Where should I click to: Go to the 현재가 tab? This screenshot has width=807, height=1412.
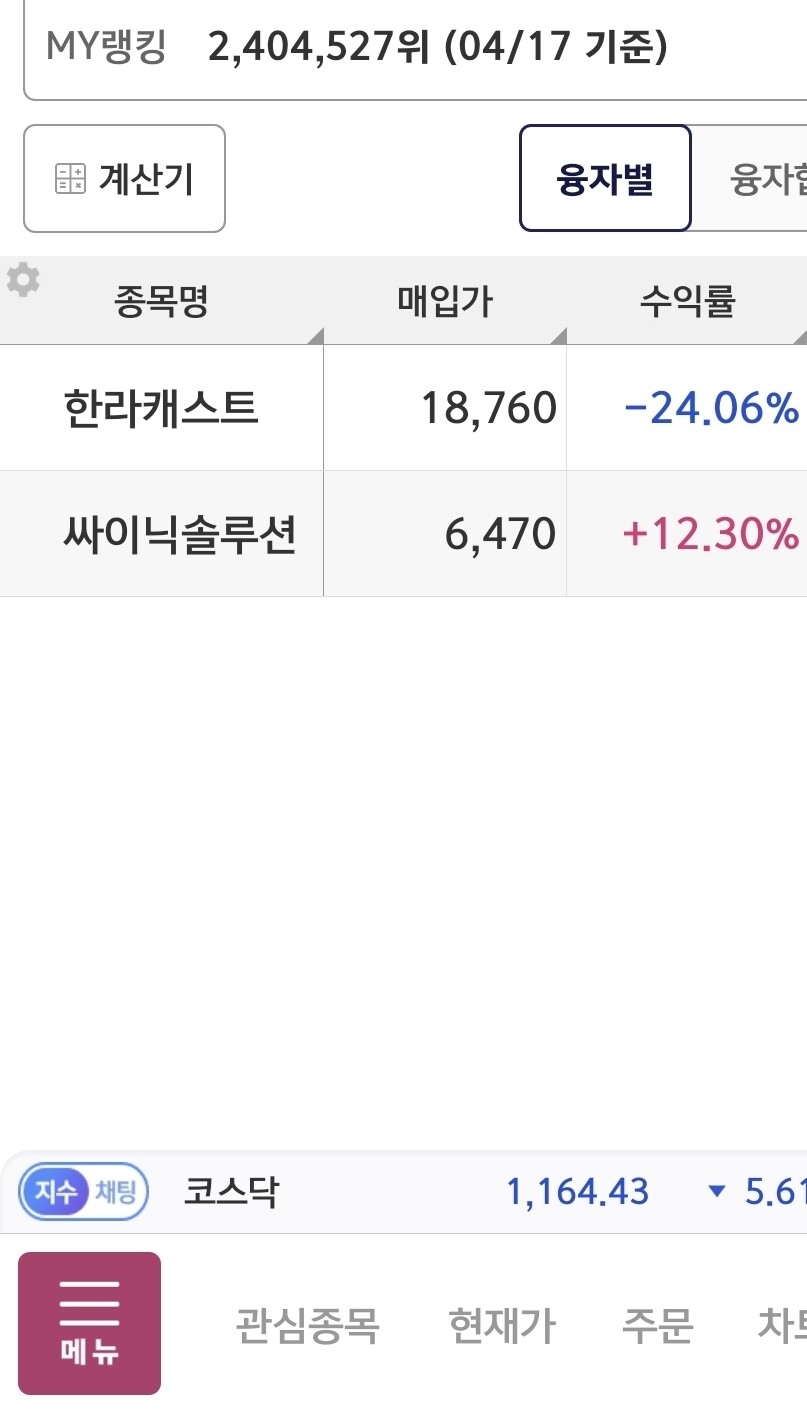pos(502,1326)
